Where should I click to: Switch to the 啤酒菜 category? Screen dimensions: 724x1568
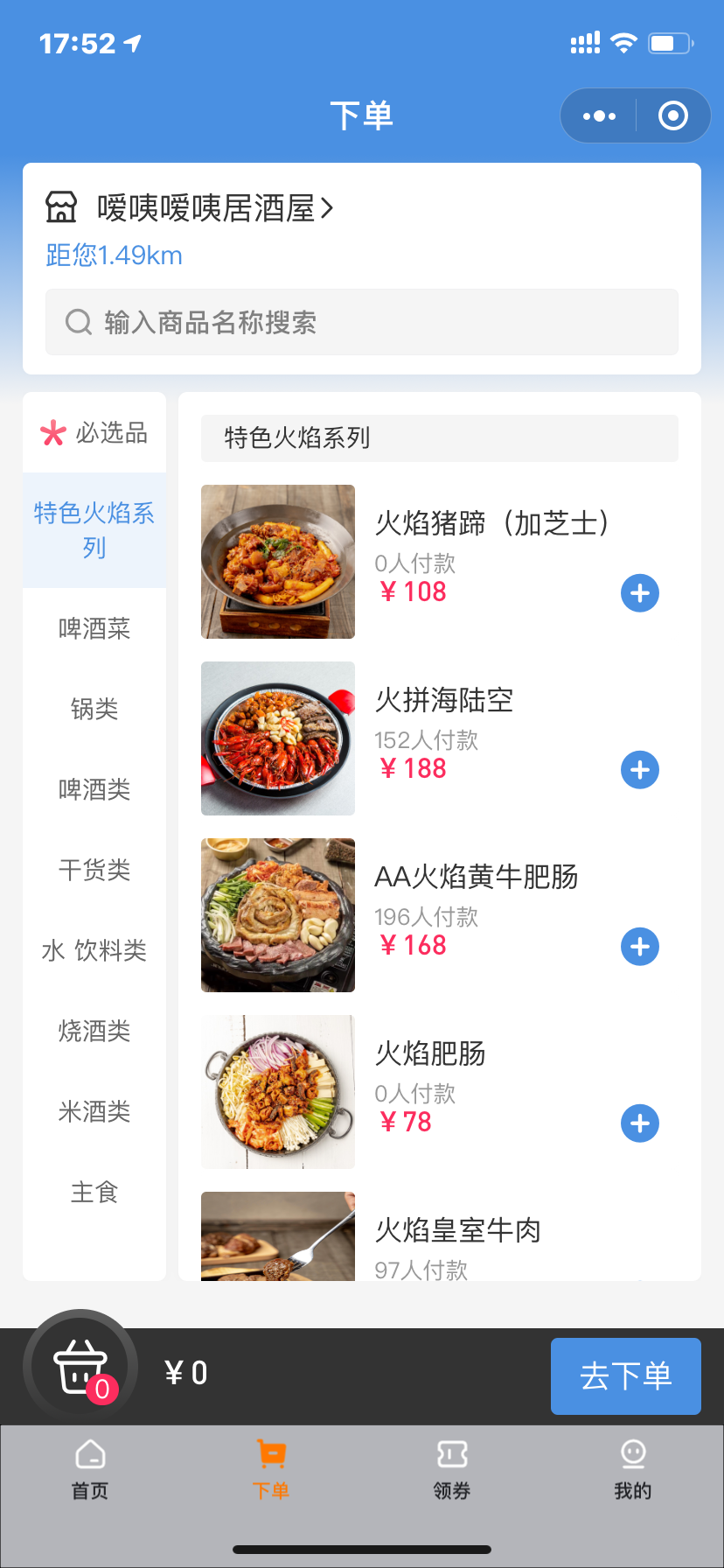(x=94, y=628)
